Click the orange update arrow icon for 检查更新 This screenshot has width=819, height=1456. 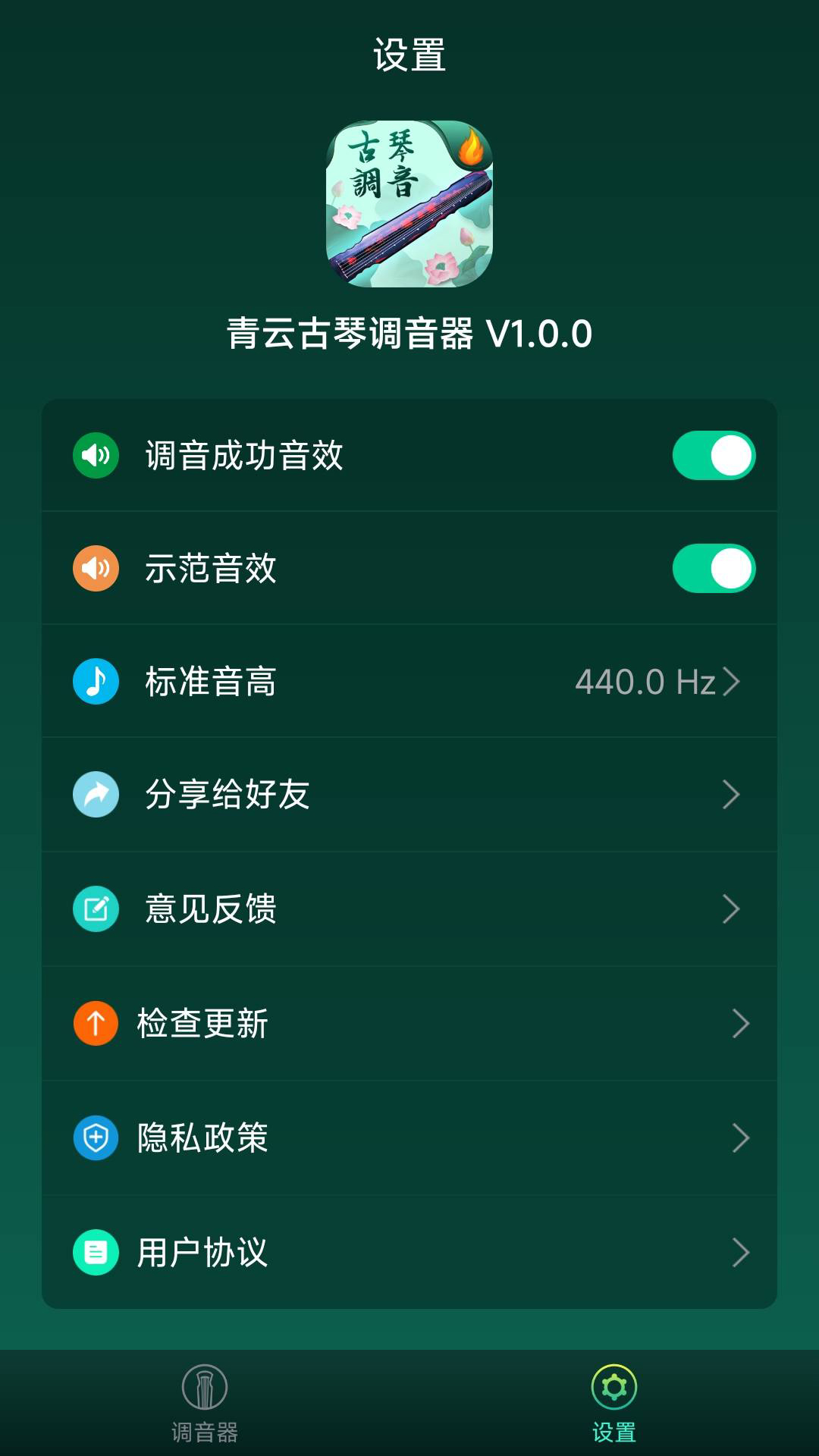pyautogui.click(x=96, y=1023)
